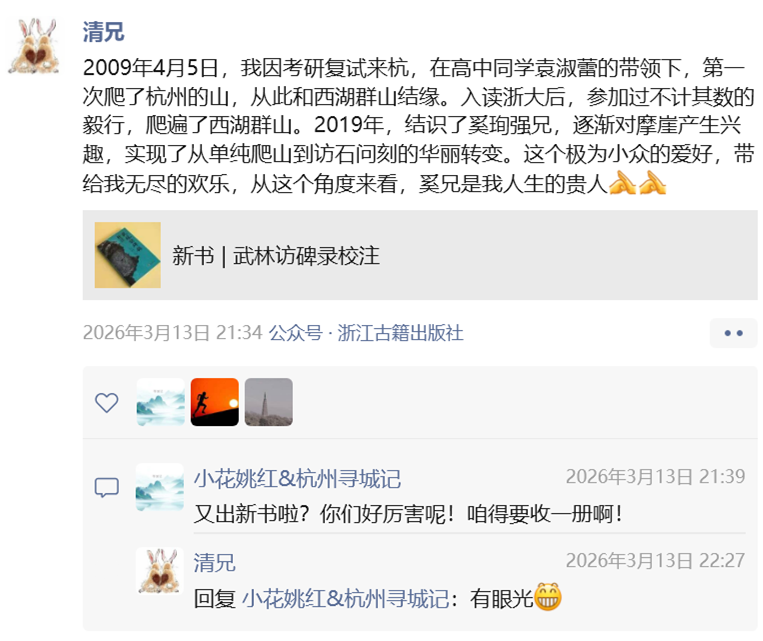Image resolution: width=763 pixels, height=641 pixels.
Task: Open shared article 新书 | 武林访碑录校注
Action: 420,256
